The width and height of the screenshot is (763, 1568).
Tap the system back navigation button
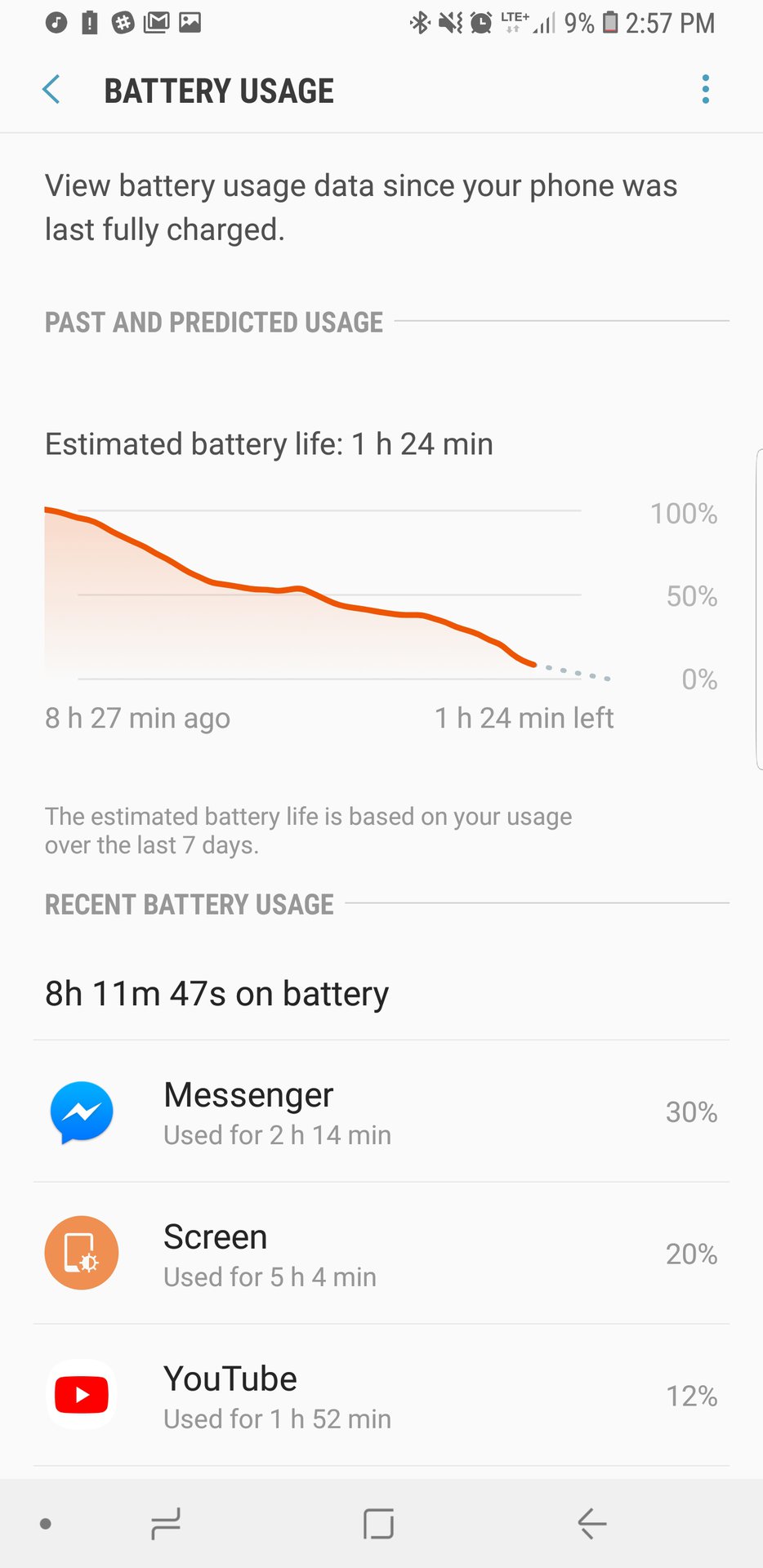click(591, 1524)
